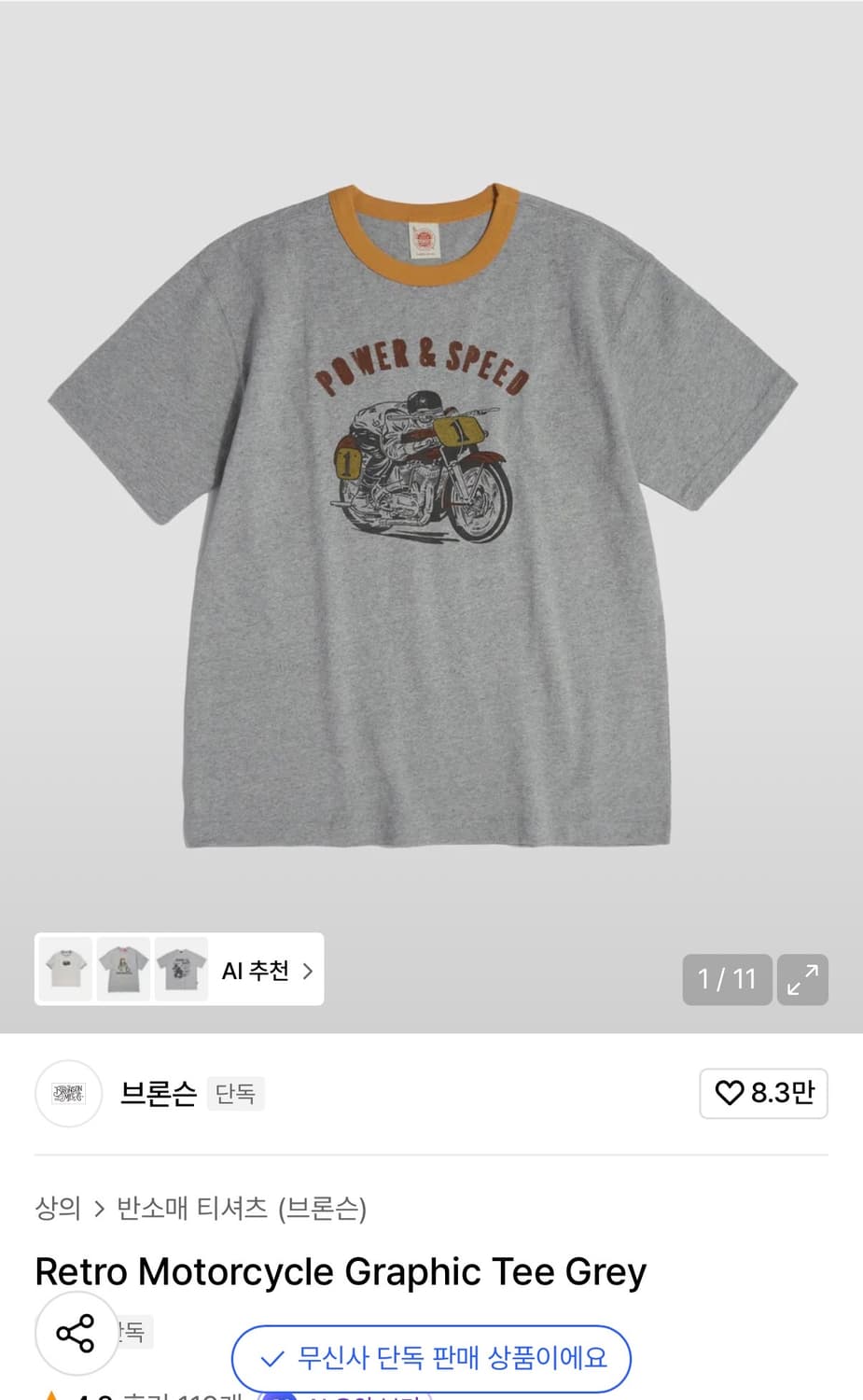This screenshot has width=863, height=1400.
Task: Toggle the like count showing 8.3만
Action: click(763, 1093)
